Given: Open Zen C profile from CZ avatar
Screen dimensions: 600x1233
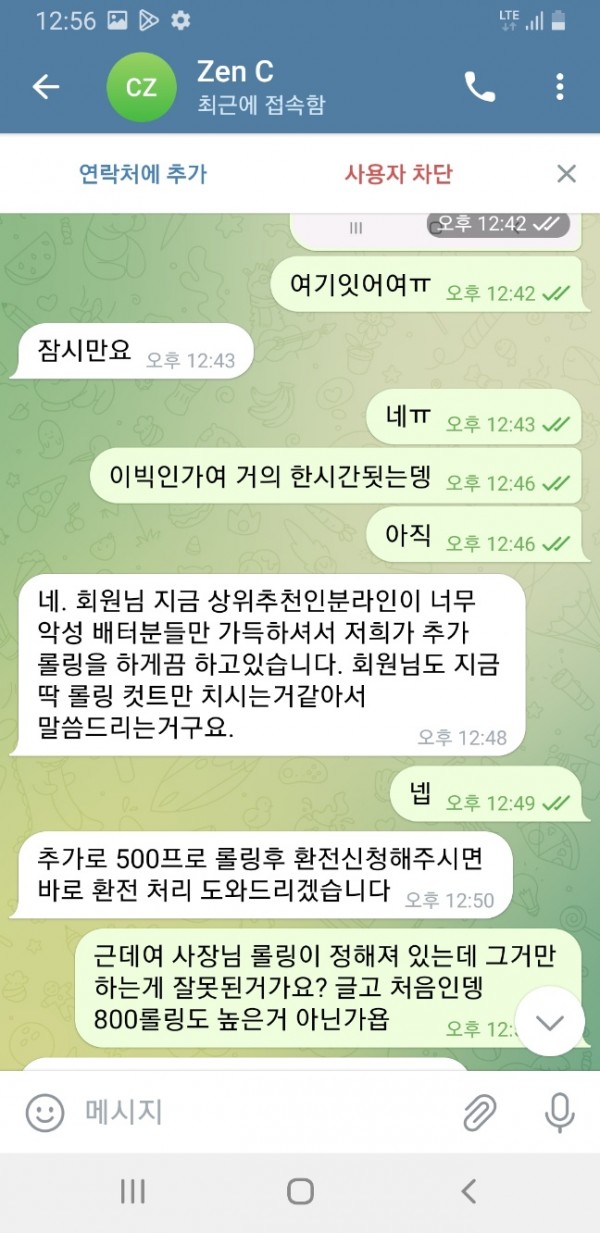Looking at the screenshot, I should pyautogui.click(x=140, y=87).
